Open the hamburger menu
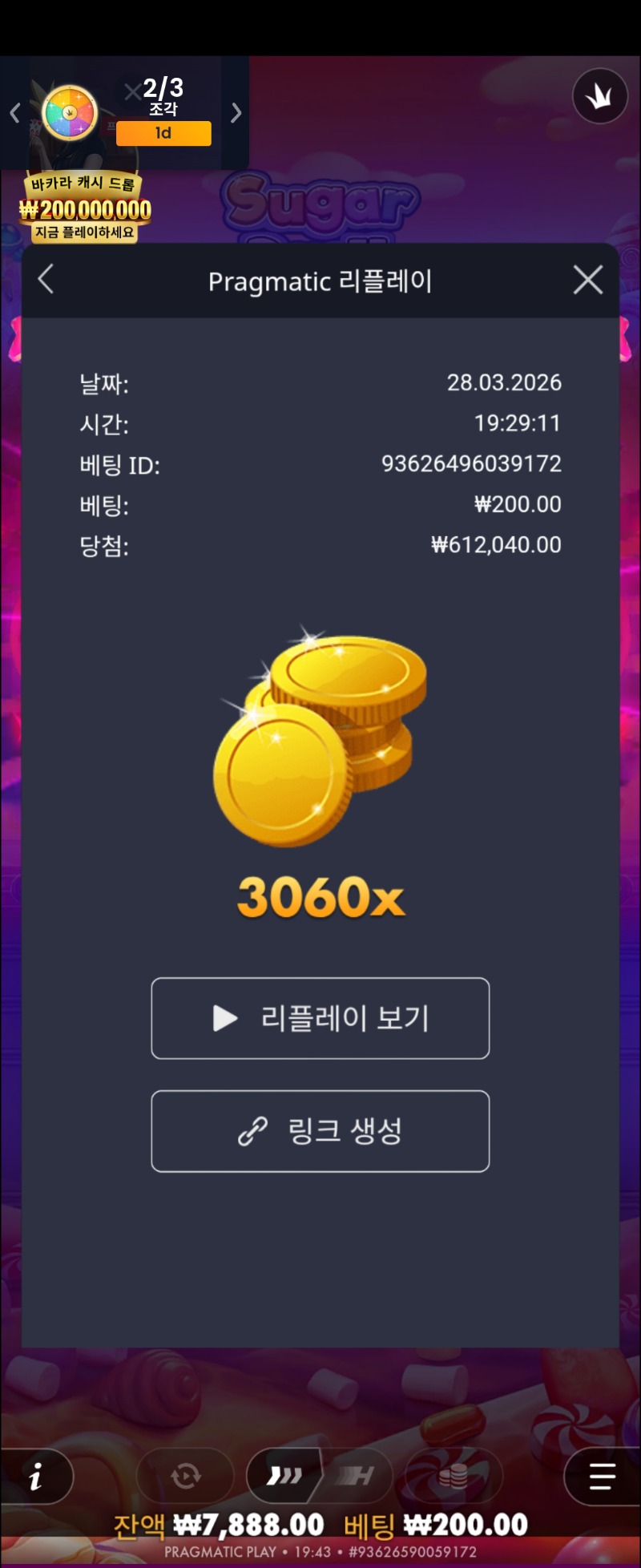The width and height of the screenshot is (641, 1568). [602, 1476]
